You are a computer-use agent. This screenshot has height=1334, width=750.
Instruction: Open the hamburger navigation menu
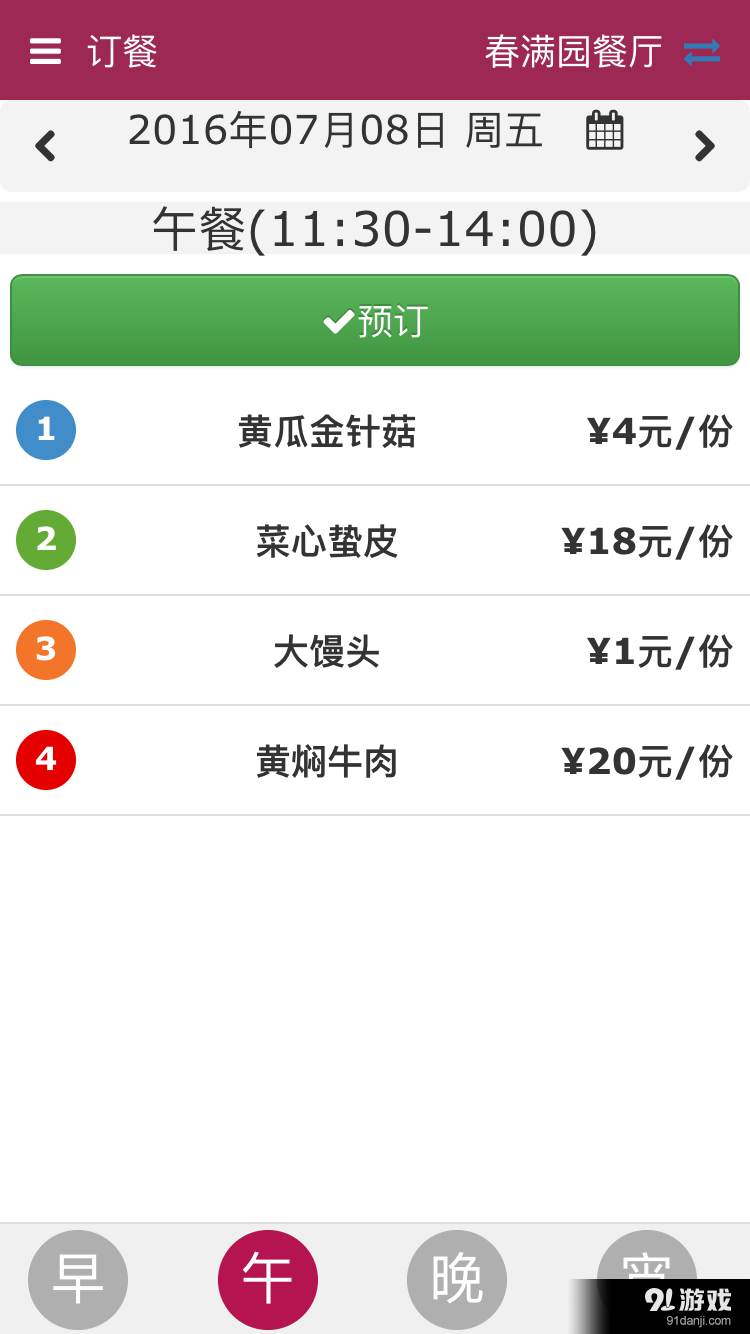click(44, 50)
